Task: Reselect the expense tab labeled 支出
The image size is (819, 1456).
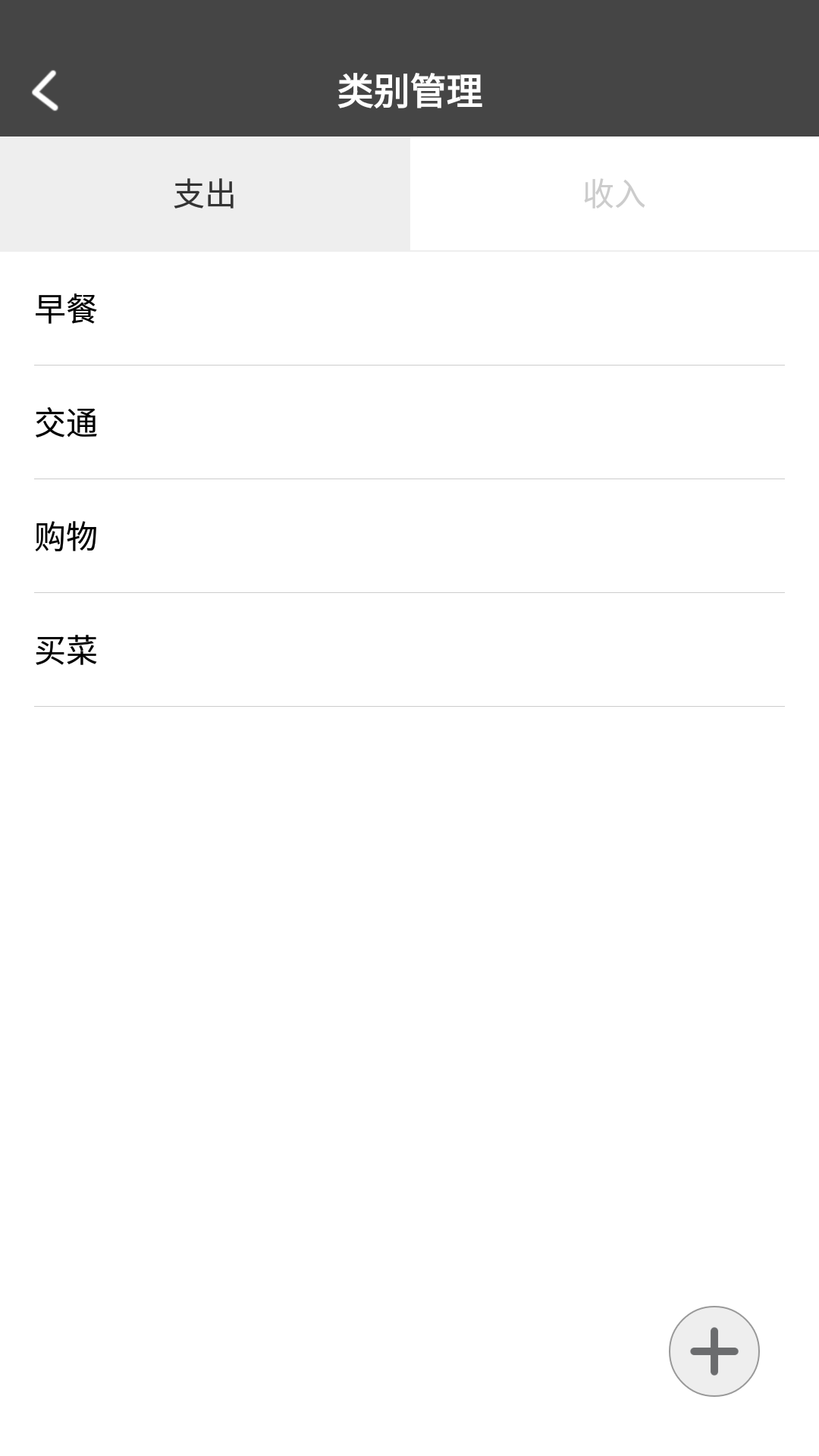Action: point(205,193)
